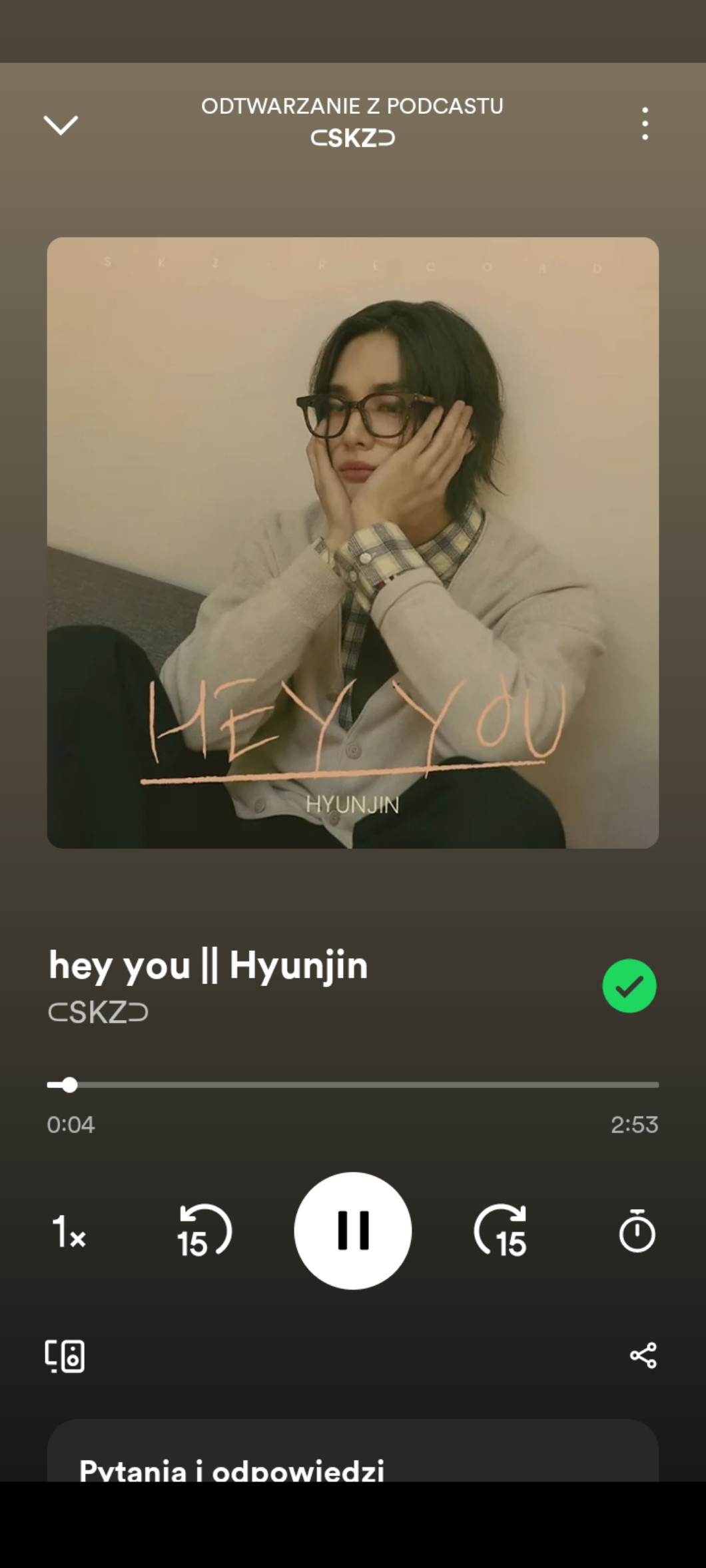This screenshot has height=1568, width=706.
Task: Skip forward 15 seconds
Action: (501, 1231)
